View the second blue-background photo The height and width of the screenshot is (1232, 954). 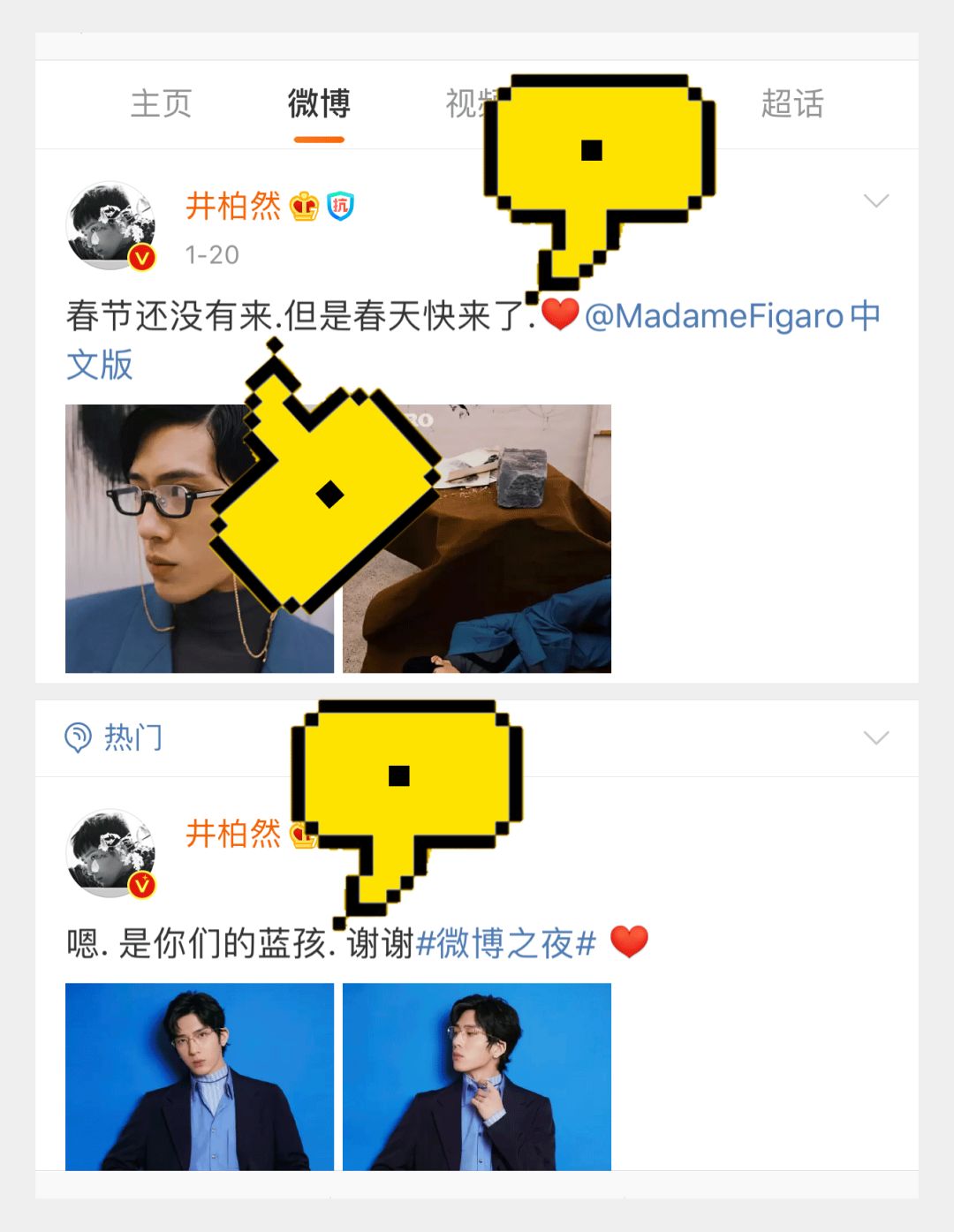477,1076
